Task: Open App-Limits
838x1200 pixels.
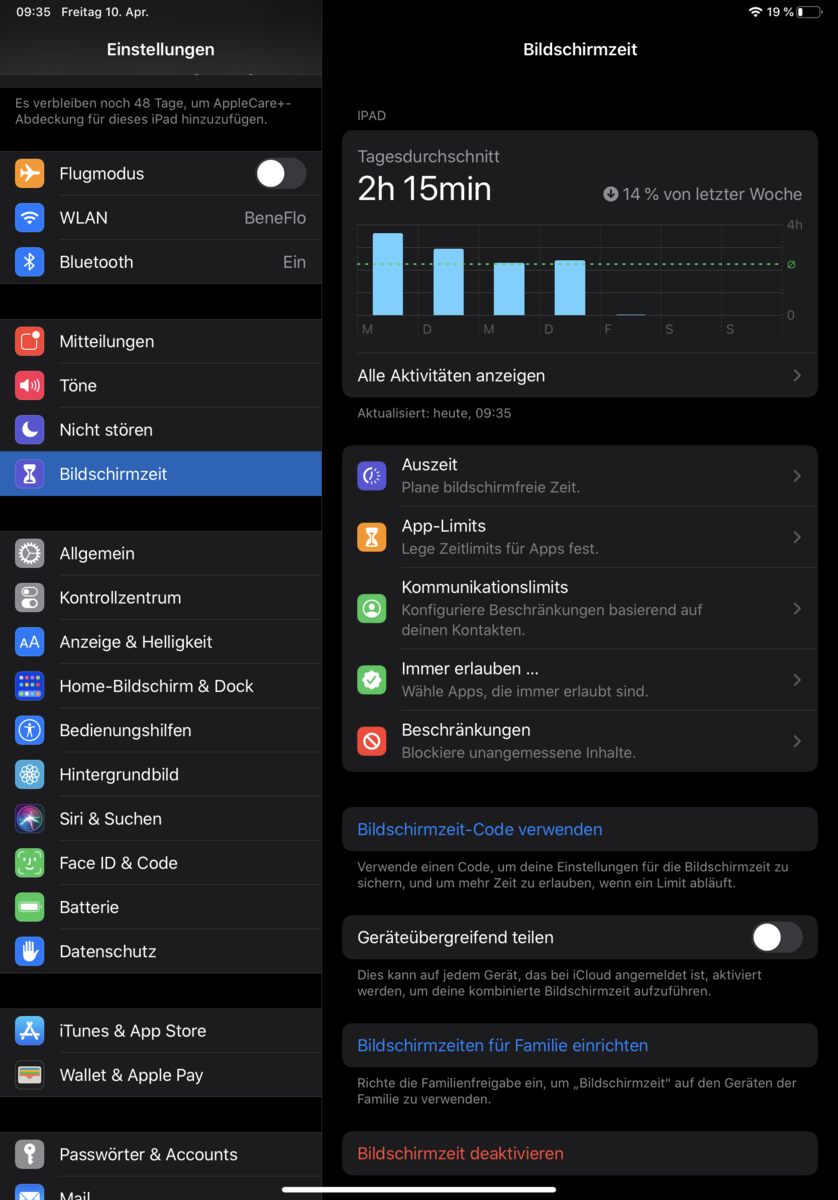Action: coord(579,537)
